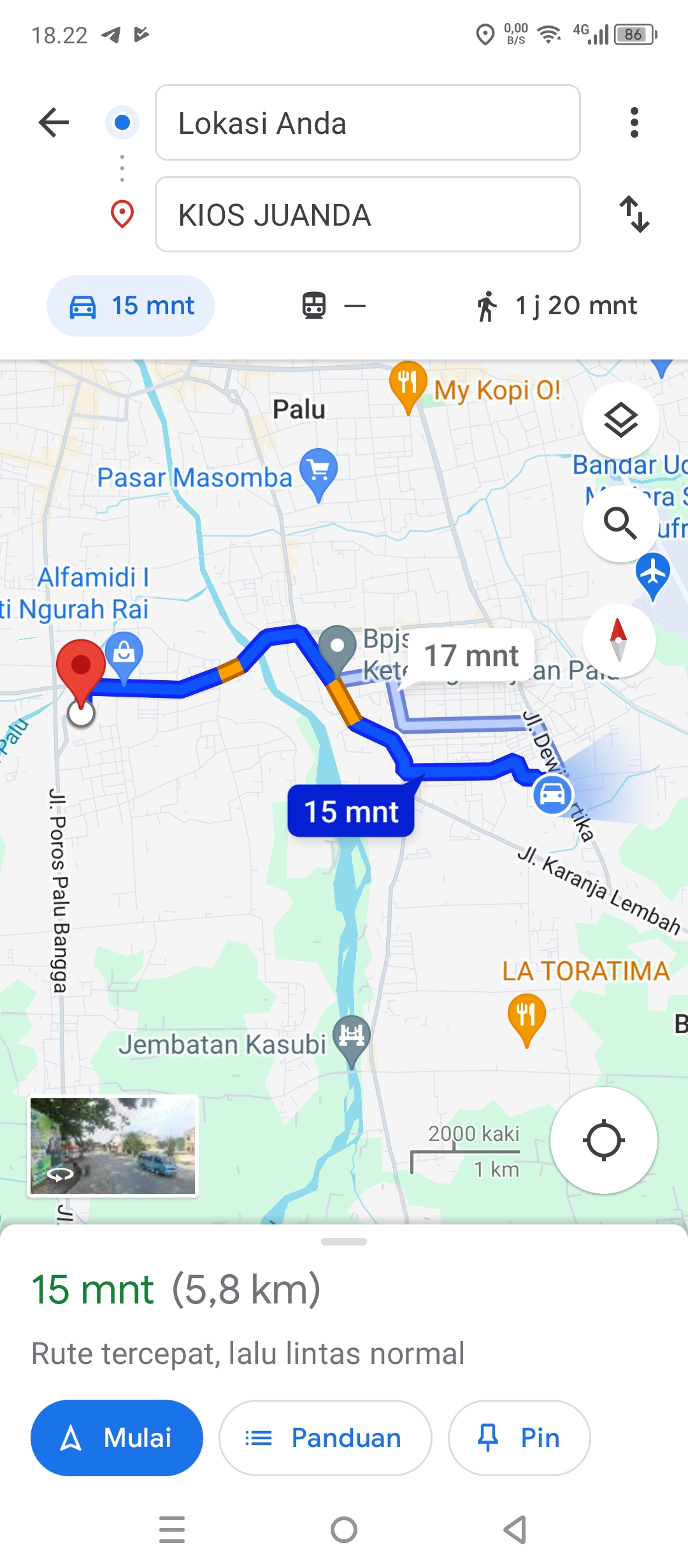Center map on my current location
688x1568 pixels.
[x=603, y=1140]
